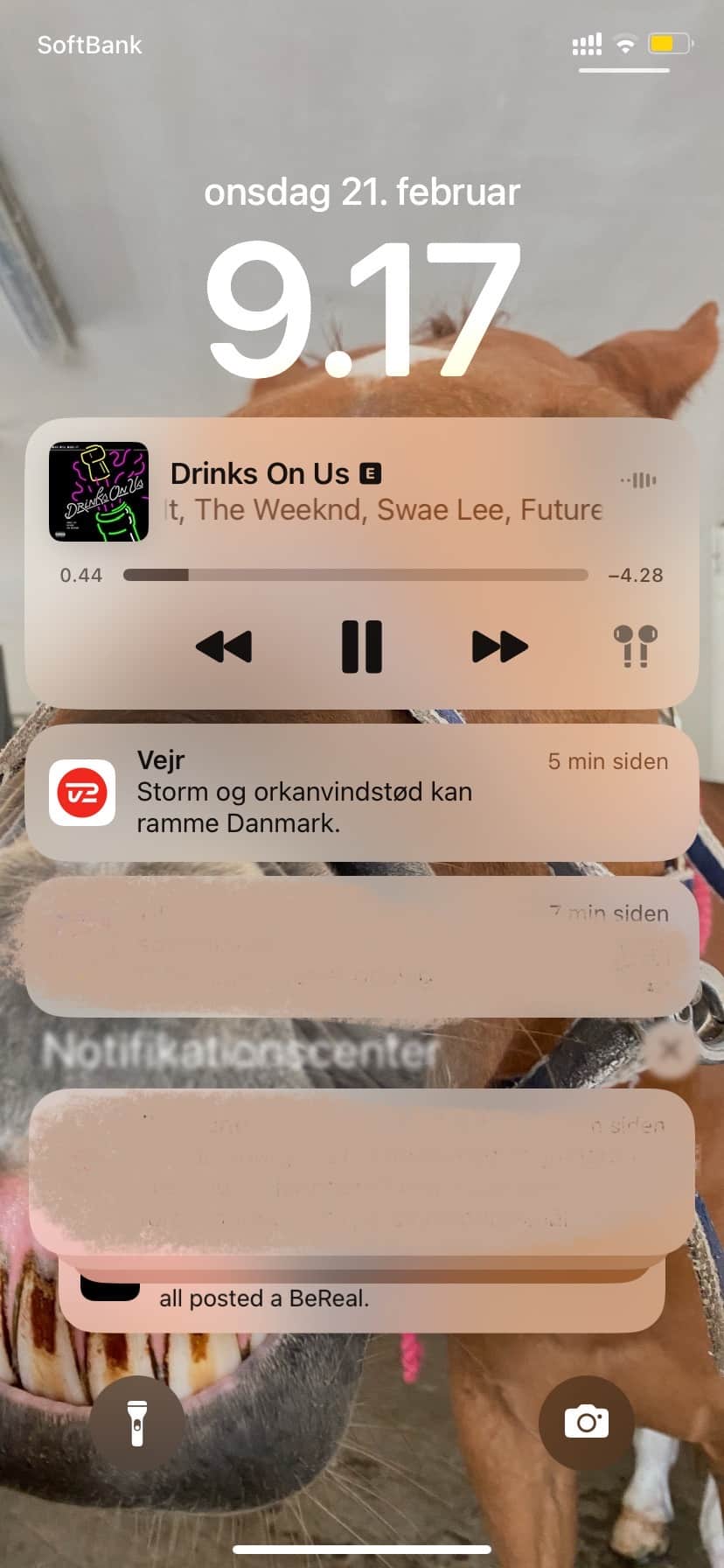This screenshot has width=724, height=1568.
Task: Tap the song progress bar
Action: tap(355, 575)
